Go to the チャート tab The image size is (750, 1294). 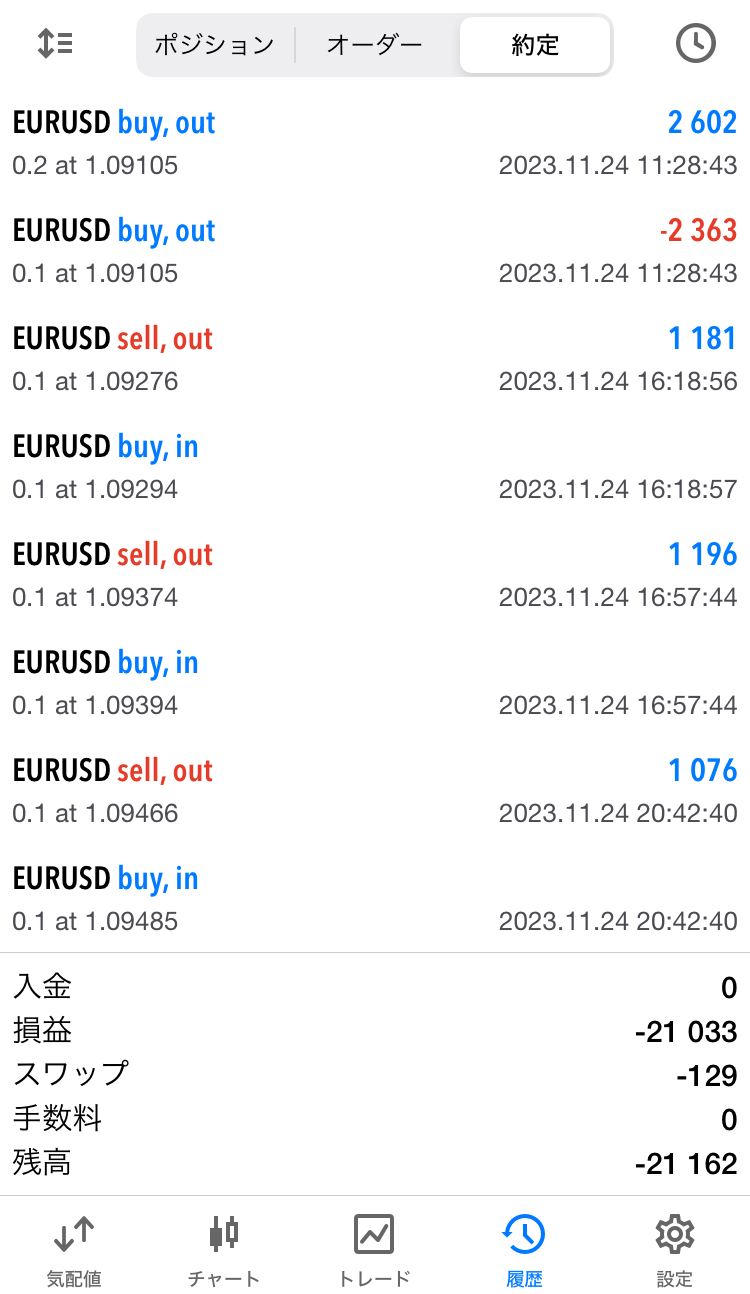(224, 1250)
